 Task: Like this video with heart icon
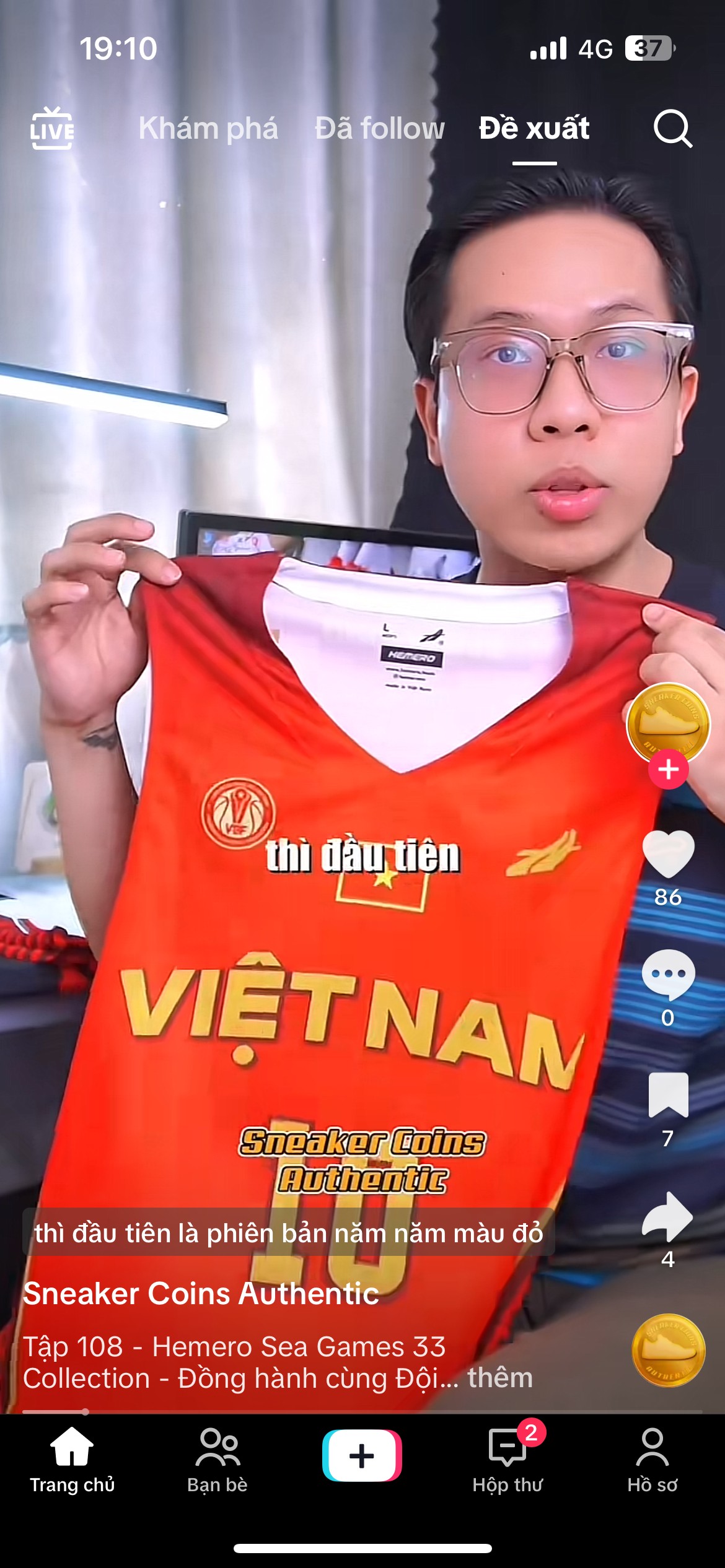[x=668, y=853]
